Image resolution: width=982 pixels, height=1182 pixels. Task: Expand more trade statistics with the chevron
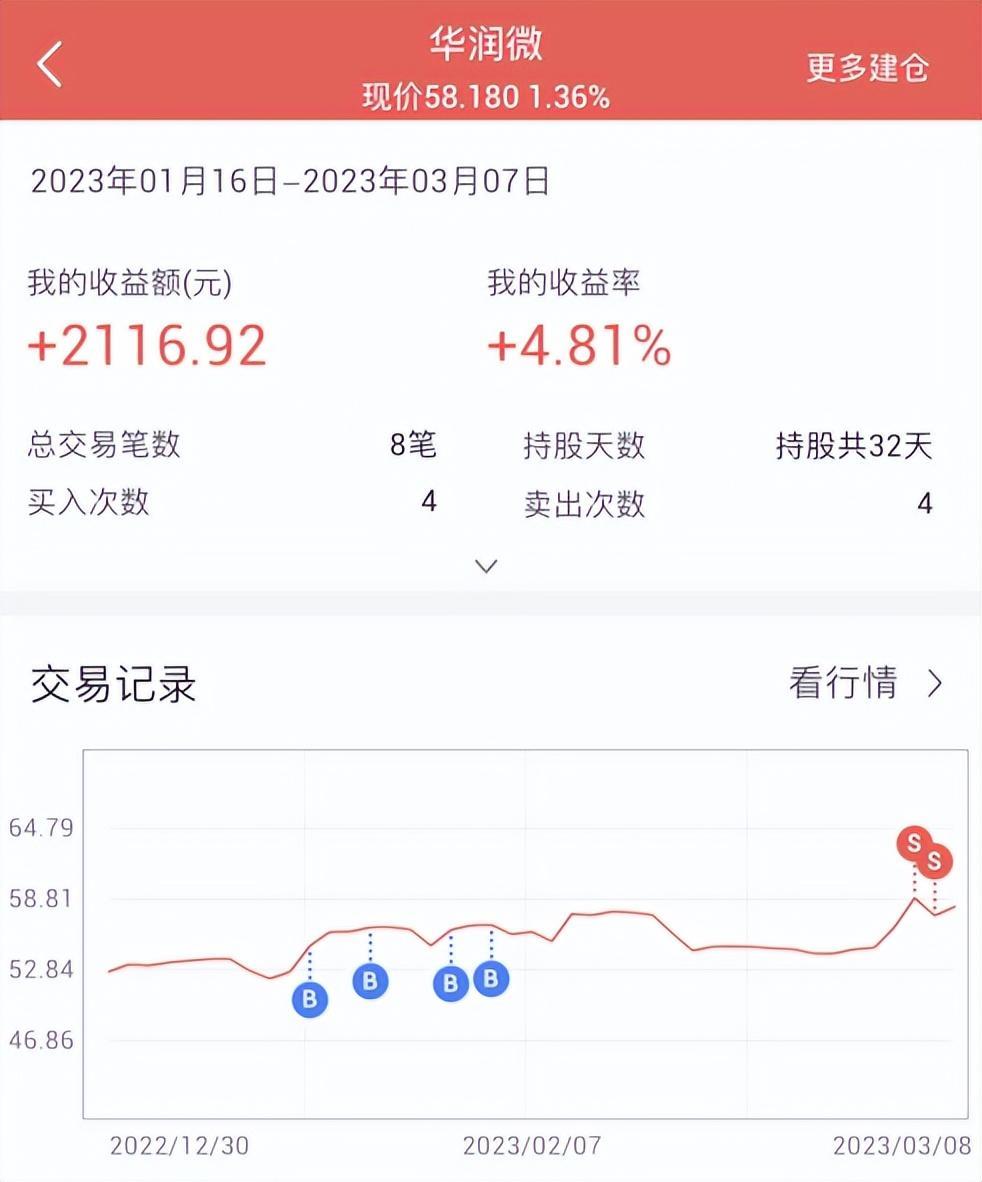[486, 566]
